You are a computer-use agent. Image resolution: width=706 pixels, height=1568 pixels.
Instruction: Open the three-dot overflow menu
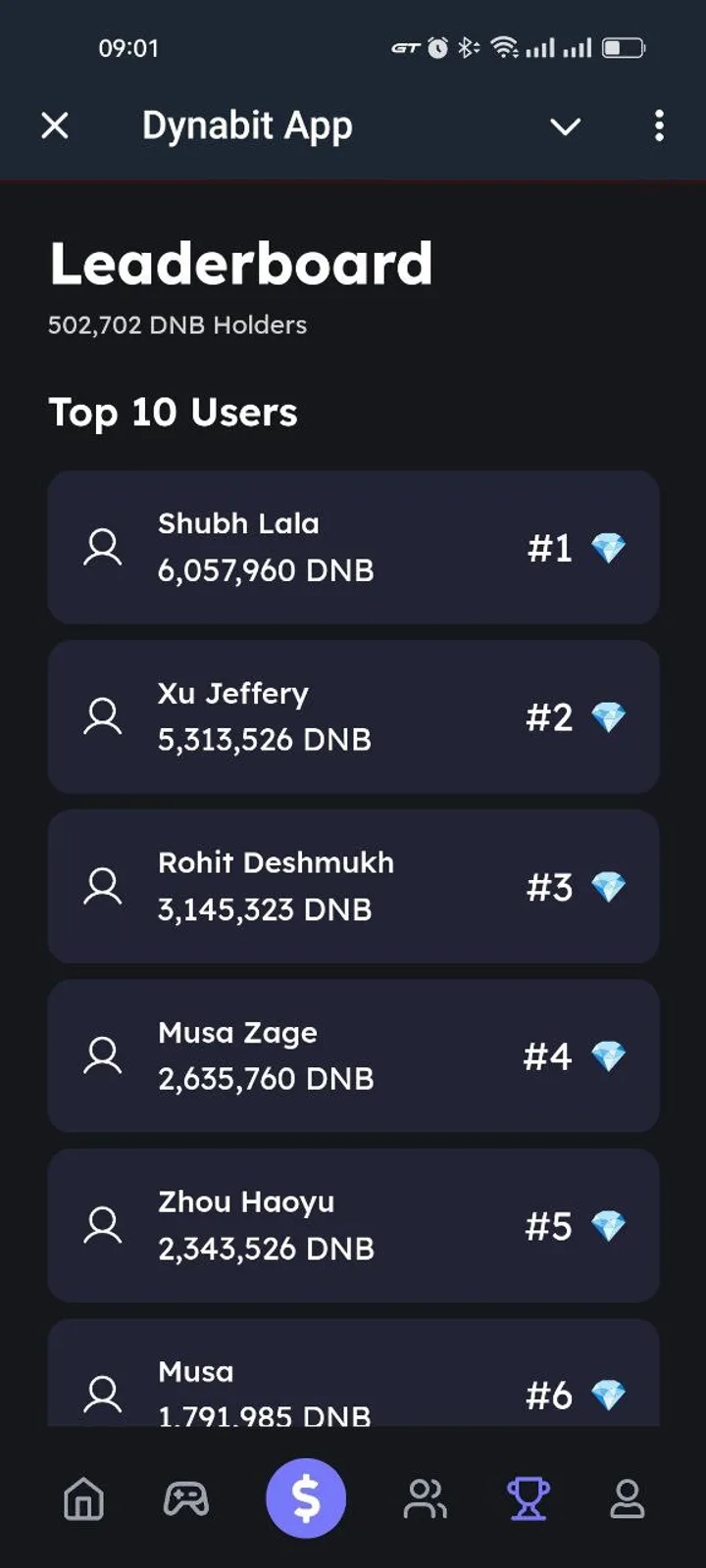coord(659,125)
